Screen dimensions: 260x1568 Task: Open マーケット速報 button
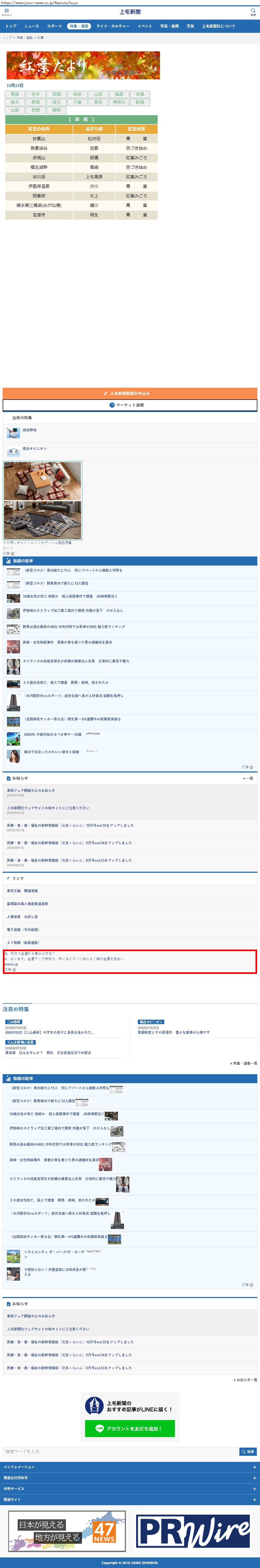[130, 405]
